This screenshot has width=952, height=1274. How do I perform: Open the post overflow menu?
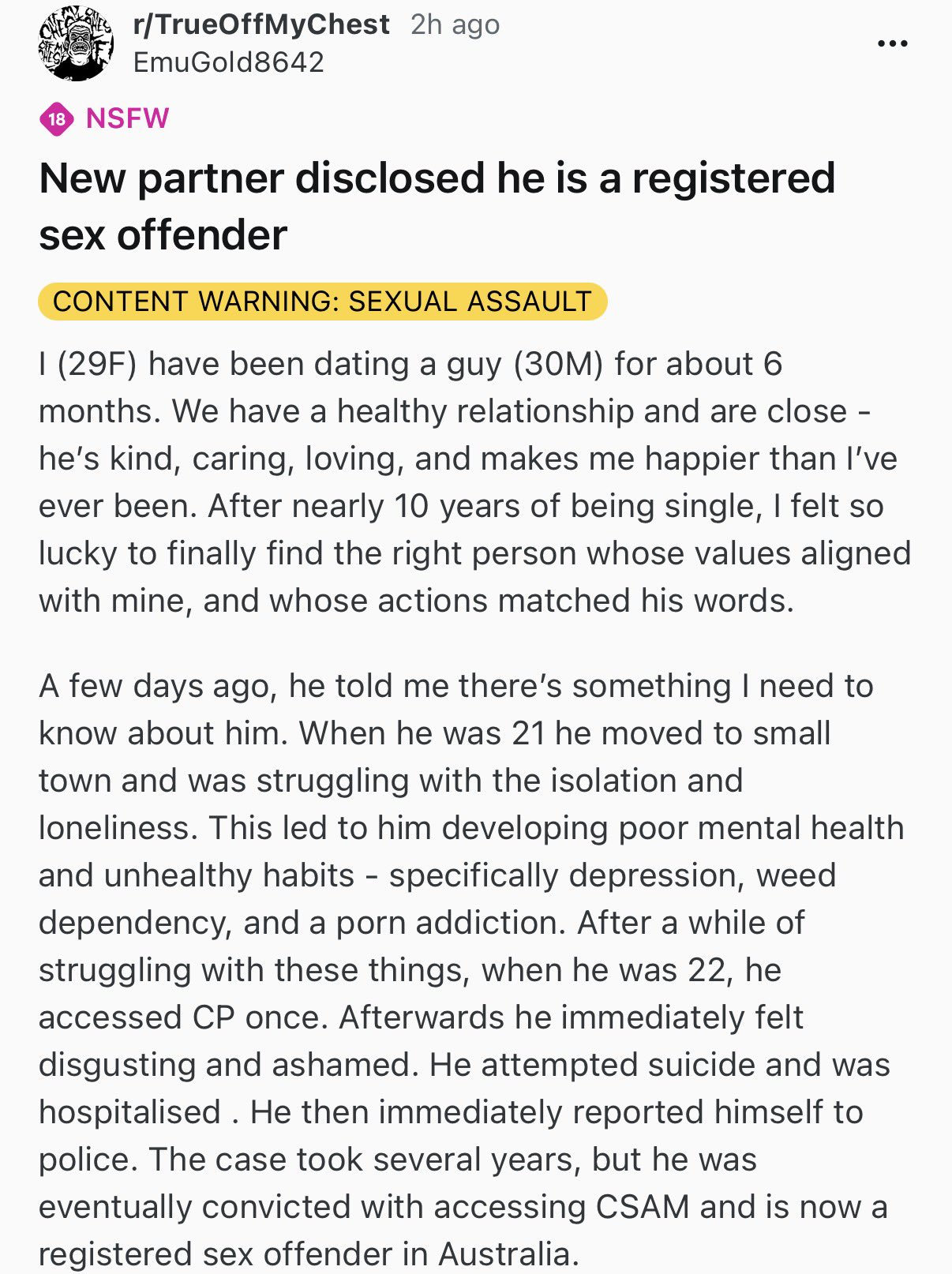[892, 44]
